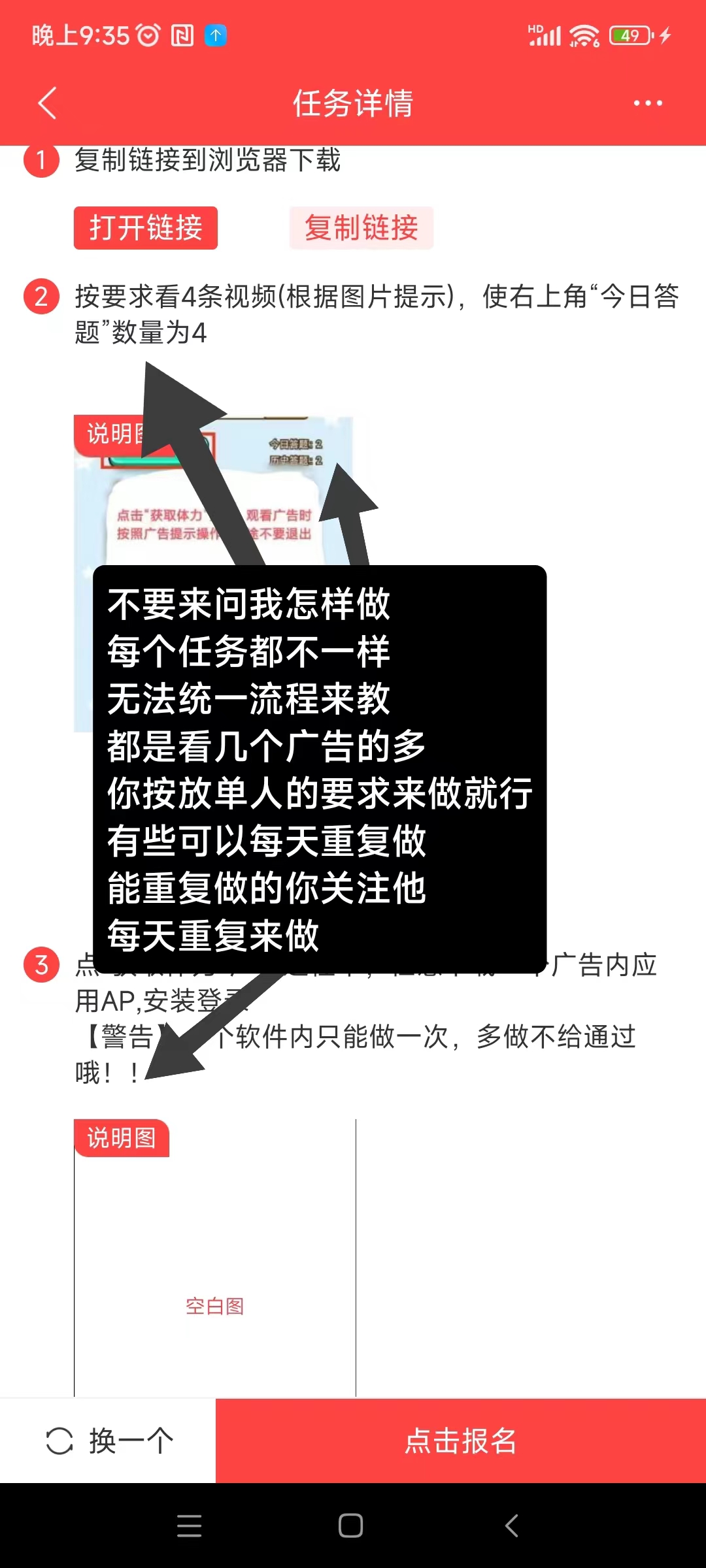This screenshot has width=706, height=1568.
Task: Open the blank 空白图 instruction image
Action: [215, 1258]
